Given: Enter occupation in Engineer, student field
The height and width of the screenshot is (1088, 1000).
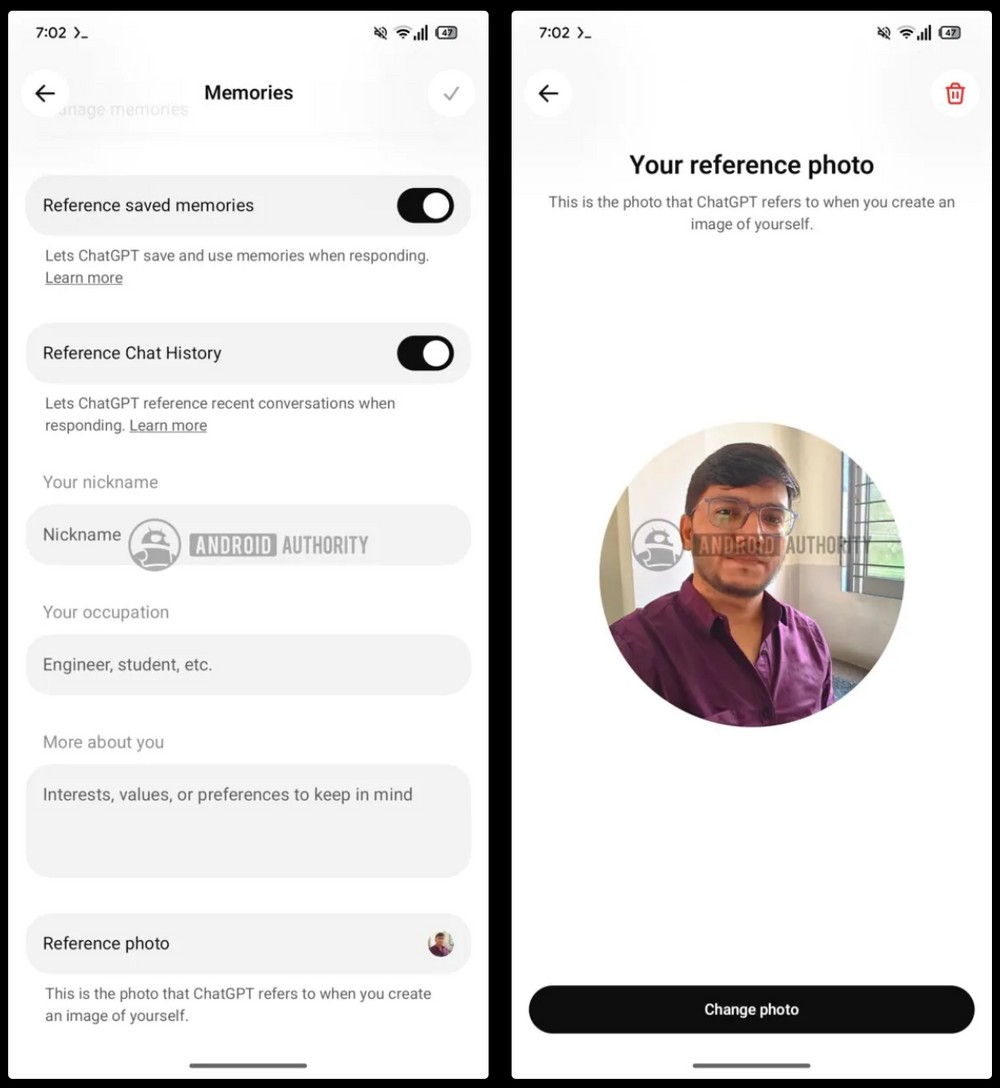Looking at the screenshot, I should coord(248,665).
